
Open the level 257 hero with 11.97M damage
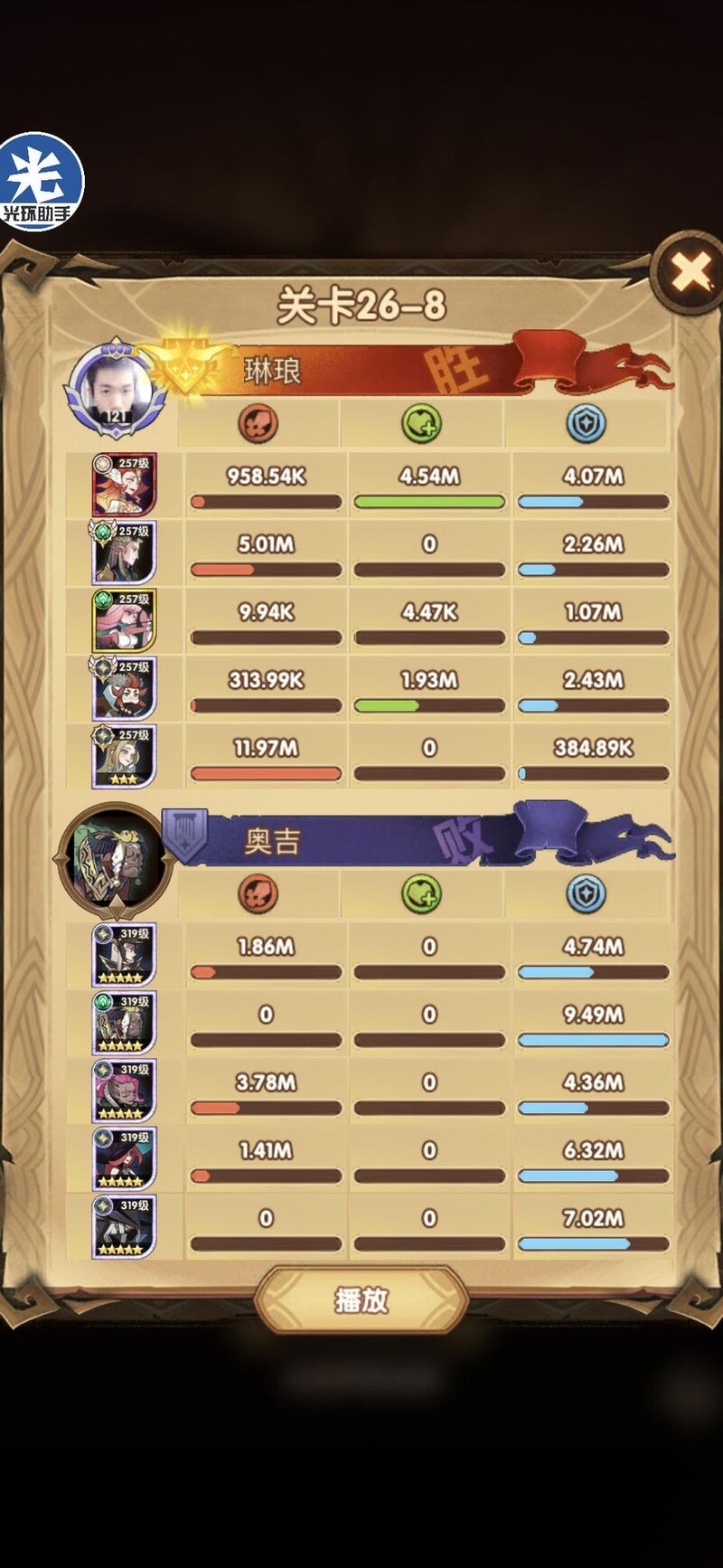125,756
